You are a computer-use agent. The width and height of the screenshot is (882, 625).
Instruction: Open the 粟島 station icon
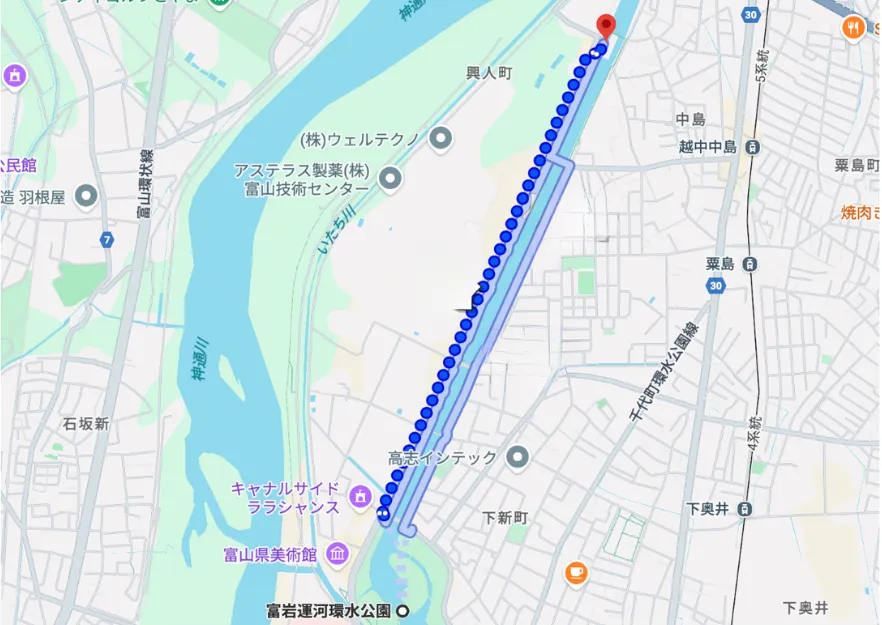[x=751, y=264]
